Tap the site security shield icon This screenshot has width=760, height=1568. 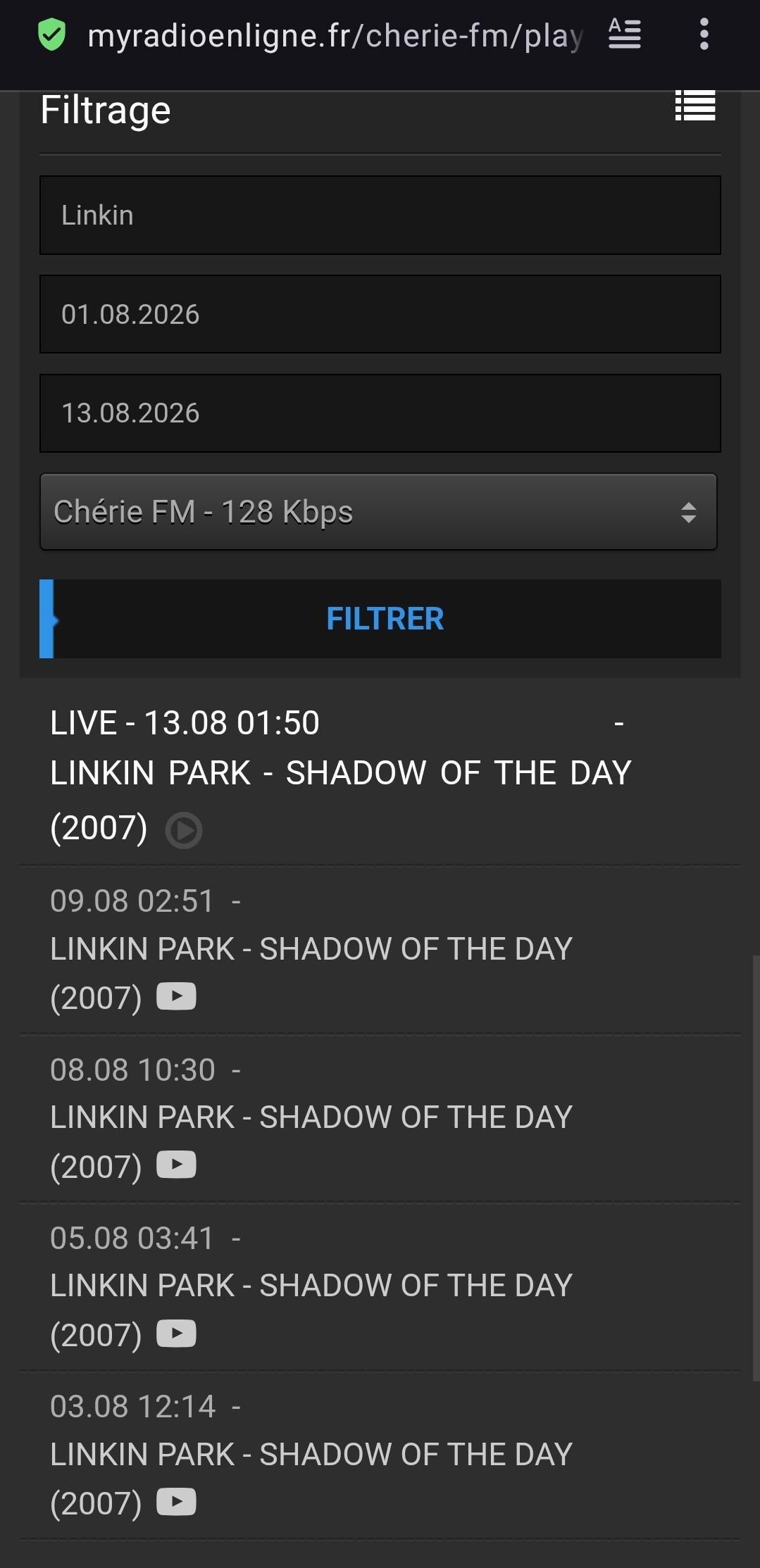click(x=51, y=35)
